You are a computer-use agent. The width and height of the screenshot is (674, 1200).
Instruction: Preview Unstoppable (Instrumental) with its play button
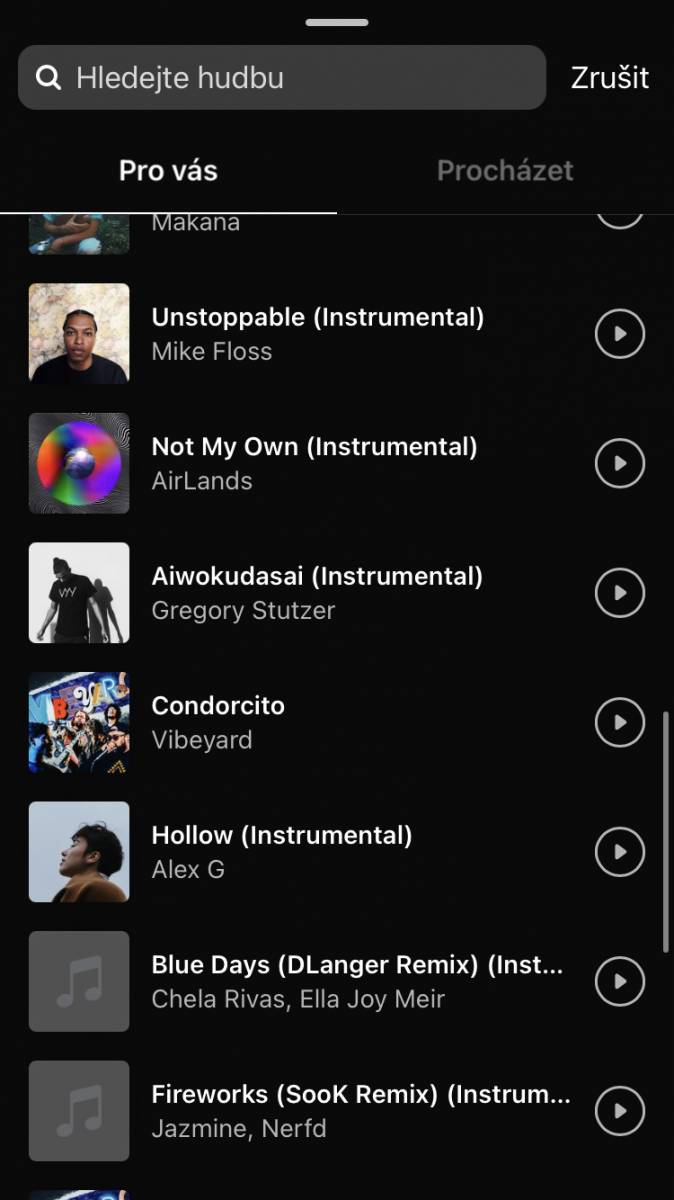click(x=620, y=333)
